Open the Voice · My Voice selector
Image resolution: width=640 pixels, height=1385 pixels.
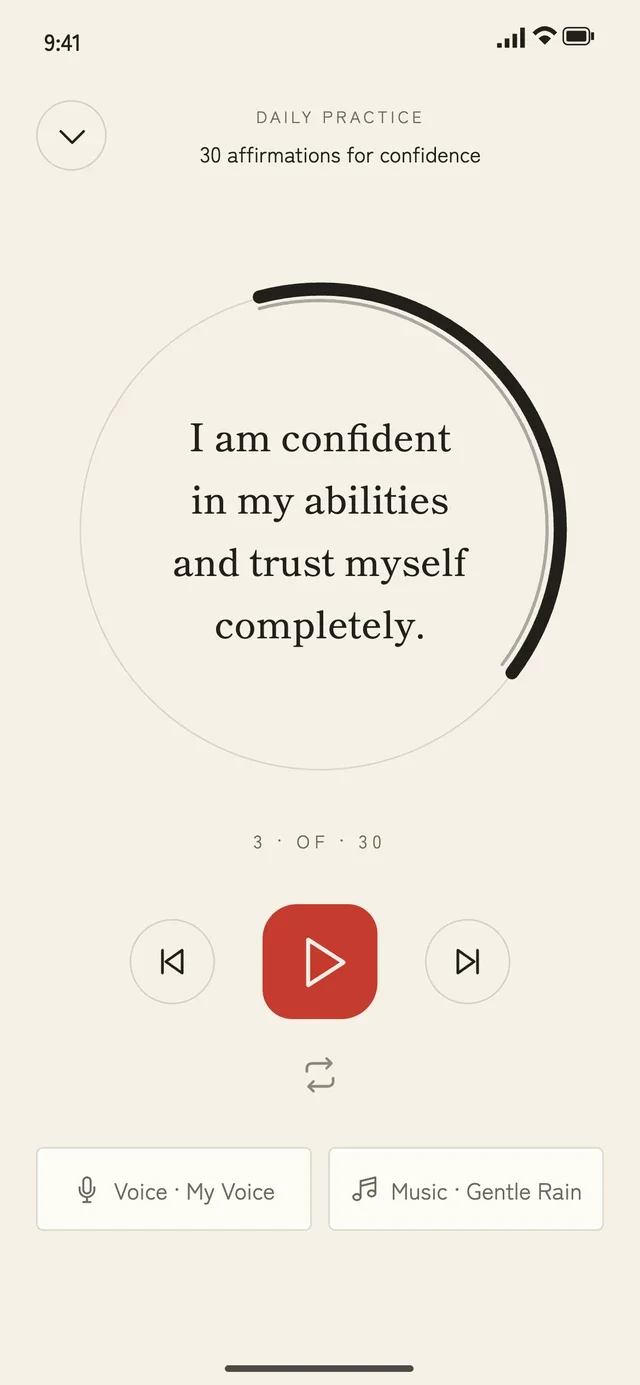pos(174,1189)
